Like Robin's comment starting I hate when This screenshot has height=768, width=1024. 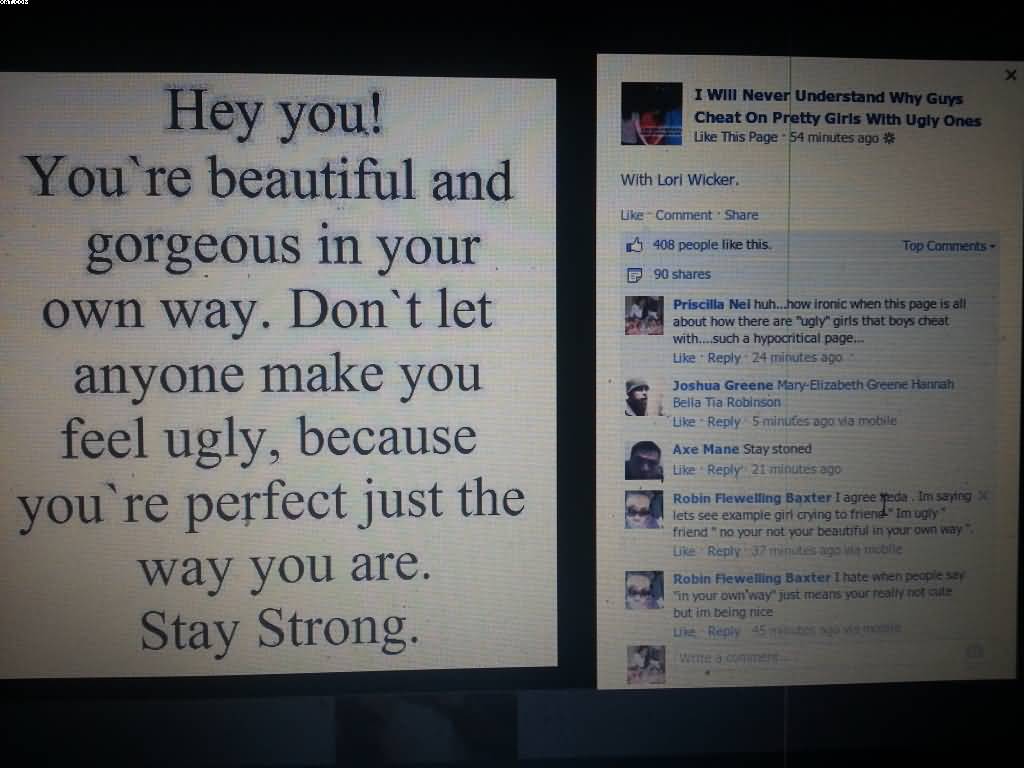pyautogui.click(x=684, y=632)
